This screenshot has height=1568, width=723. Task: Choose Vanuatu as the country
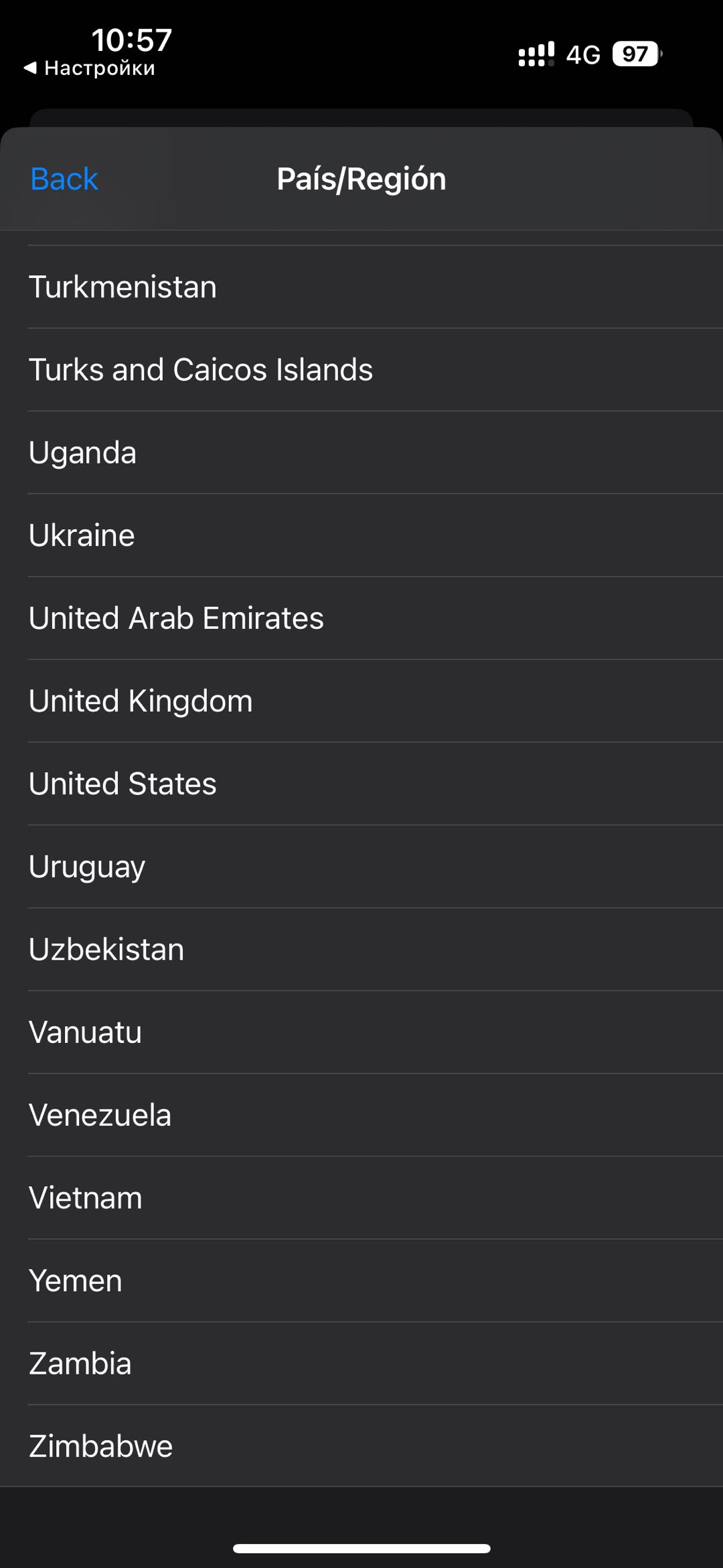tap(361, 1032)
